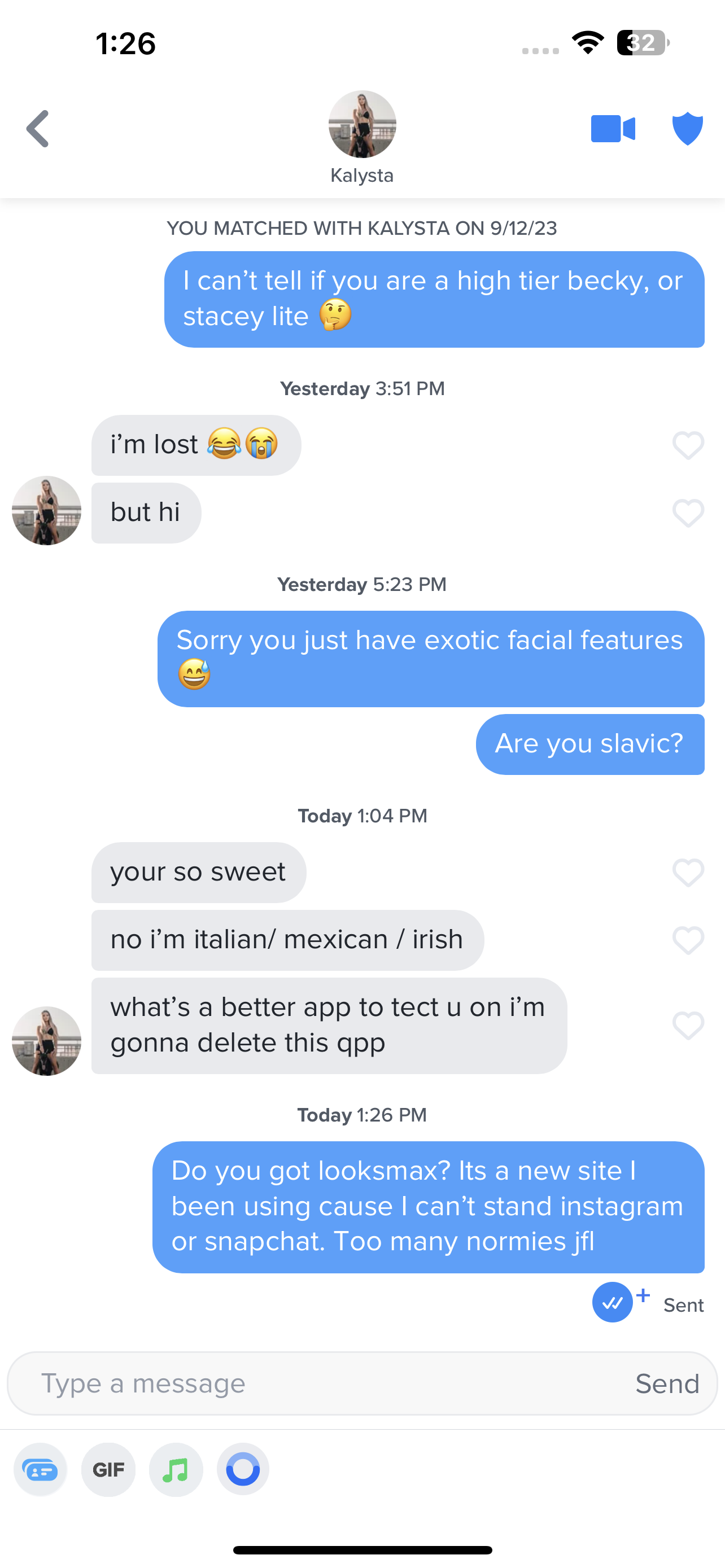Open the blue circle sticker option
725x1568 pixels.
click(x=243, y=1470)
